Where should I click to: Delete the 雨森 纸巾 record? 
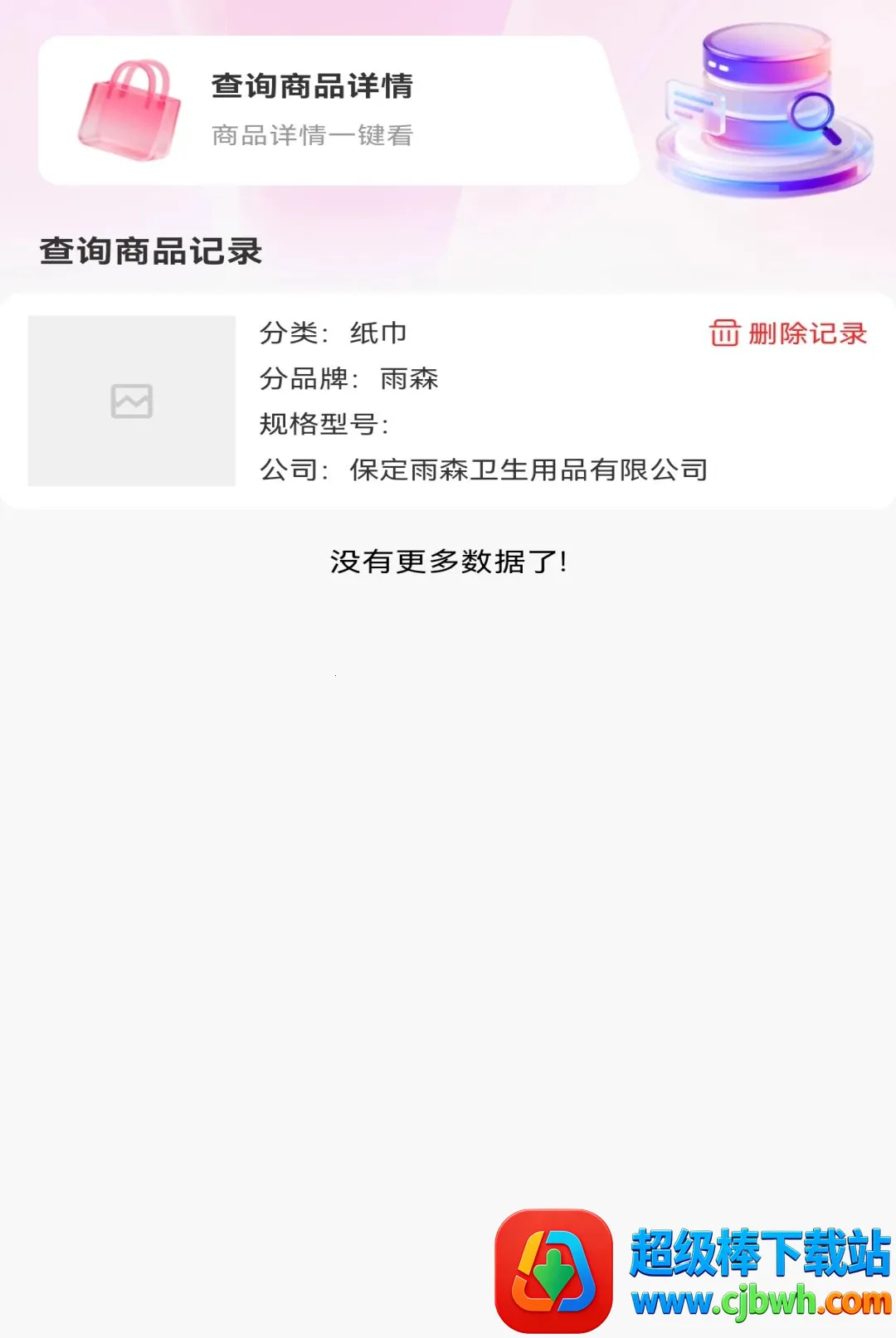point(788,333)
